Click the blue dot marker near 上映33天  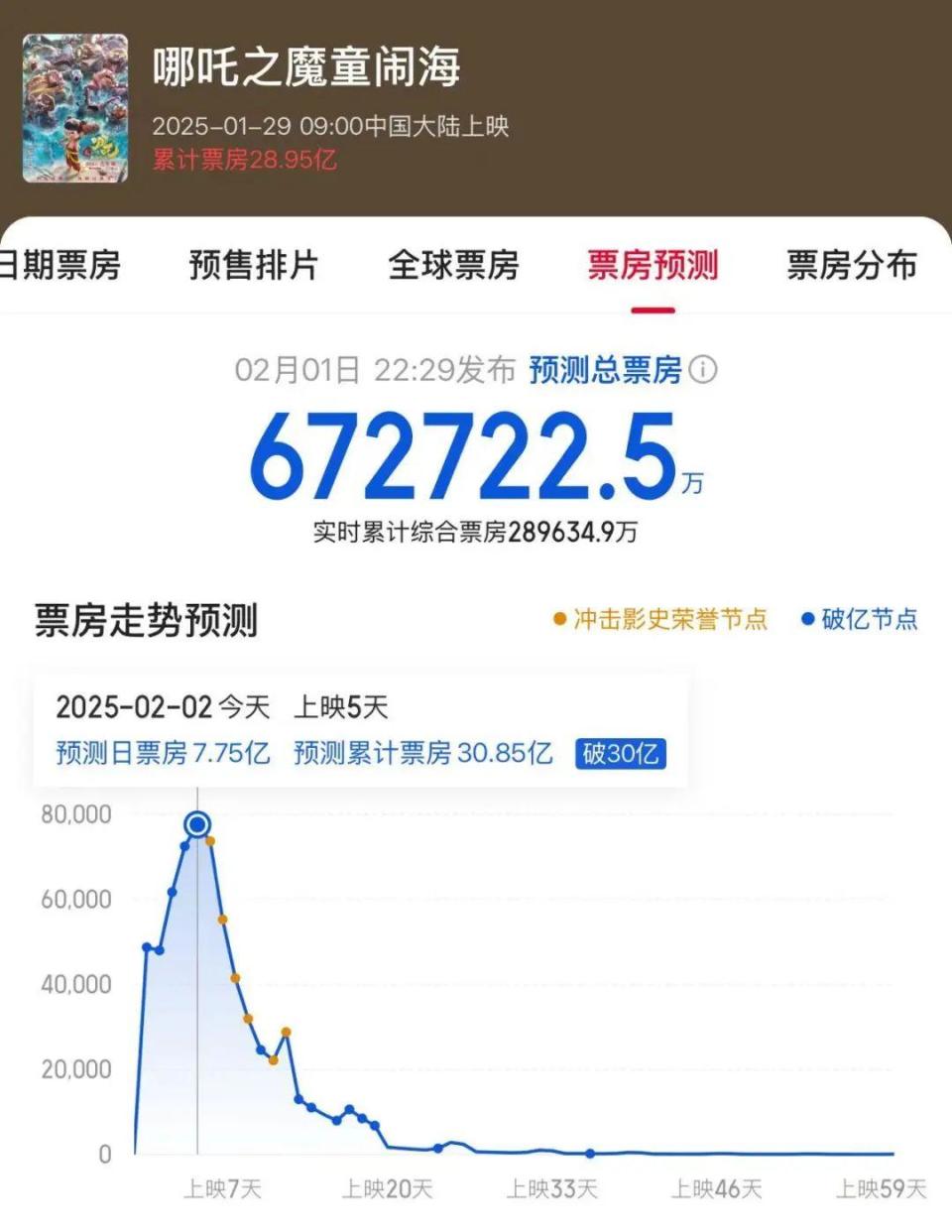(x=590, y=1154)
